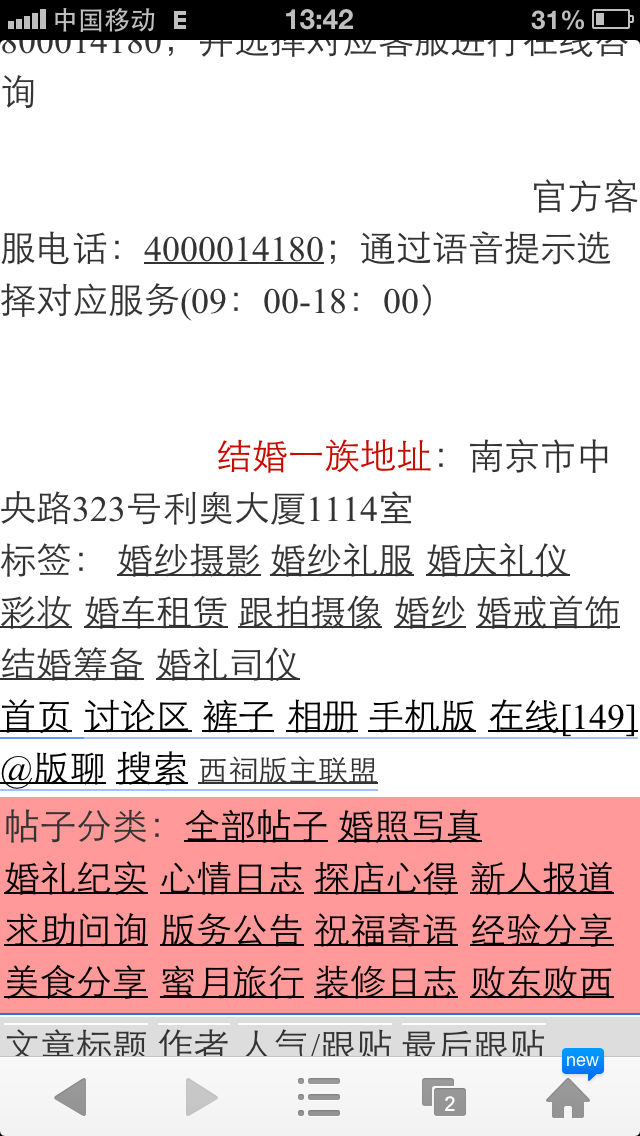
Task: Select the 婚照写真 category
Action: point(410,827)
